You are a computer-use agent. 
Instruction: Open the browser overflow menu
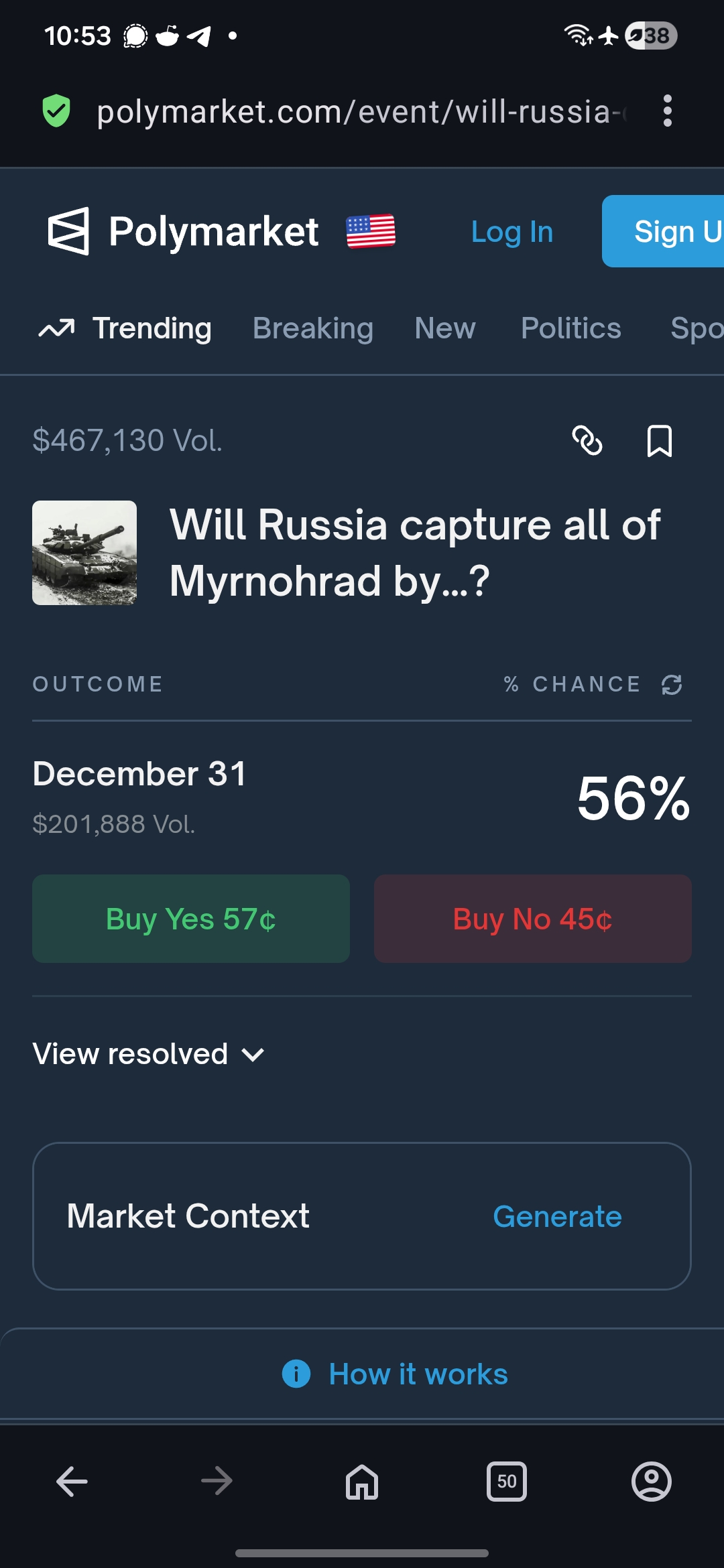coord(667,111)
